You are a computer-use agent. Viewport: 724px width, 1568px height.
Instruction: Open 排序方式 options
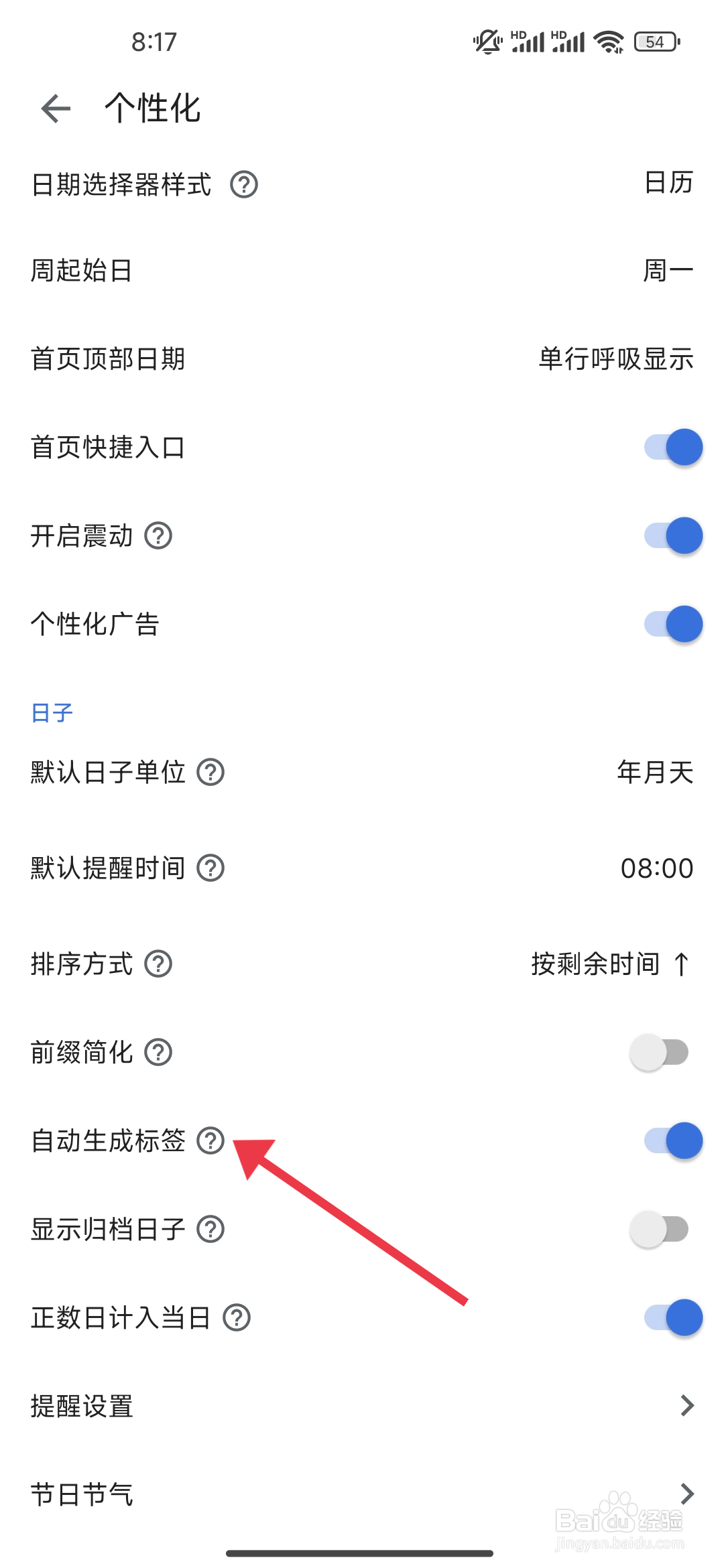(x=362, y=964)
